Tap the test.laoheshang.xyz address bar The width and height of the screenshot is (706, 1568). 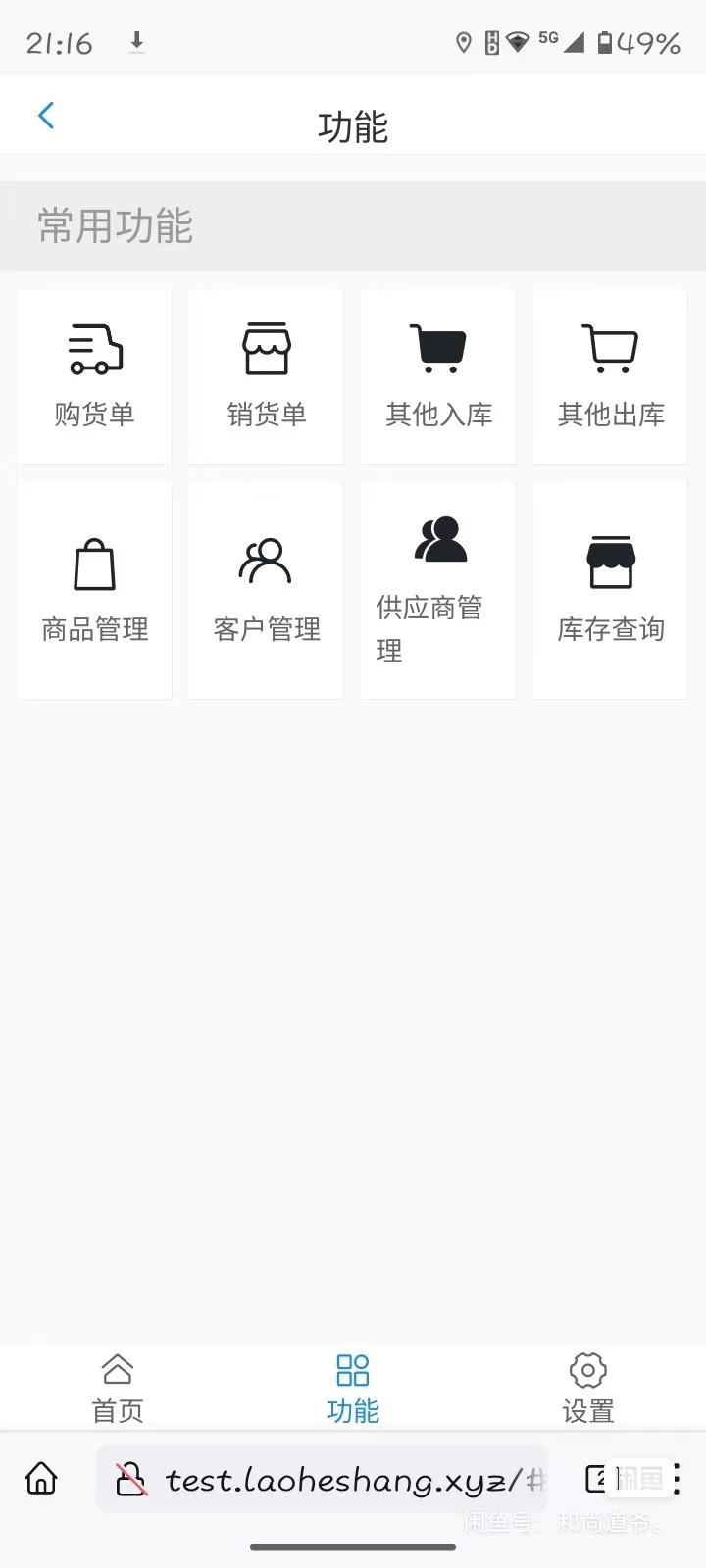click(333, 1479)
